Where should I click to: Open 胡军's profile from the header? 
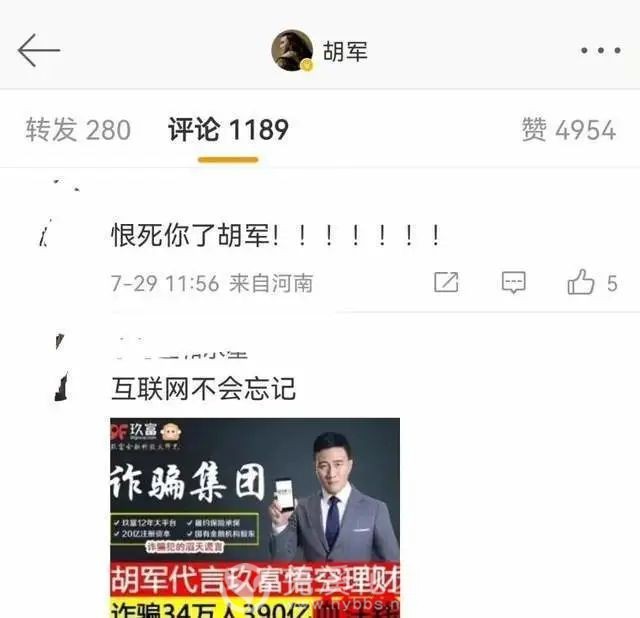coord(320,50)
